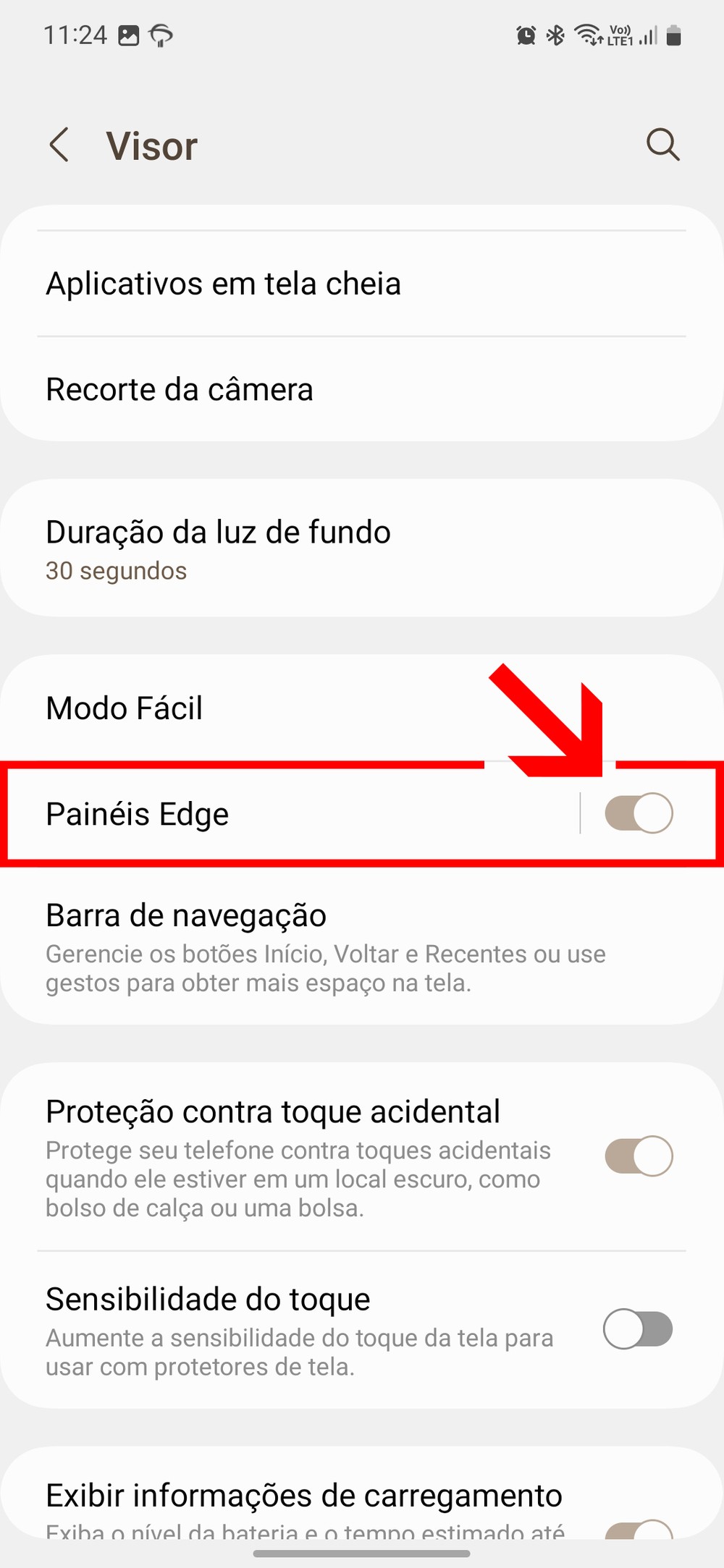Change Duração da luz de fundo
This screenshot has width=724, height=1568.
point(217,548)
